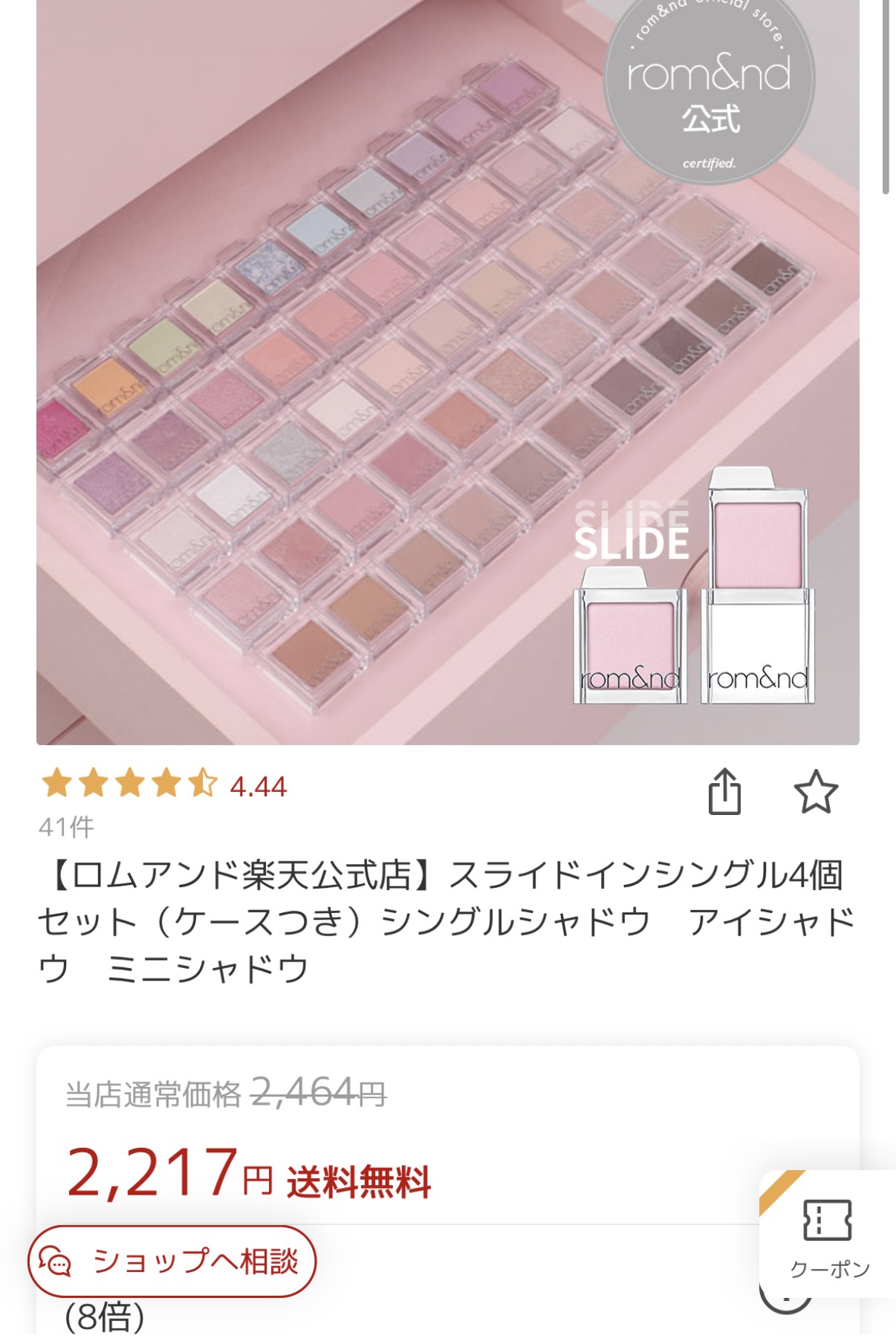The height and width of the screenshot is (1344, 896).
Task: Share this rom&nd product
Action: click(724, 792)
